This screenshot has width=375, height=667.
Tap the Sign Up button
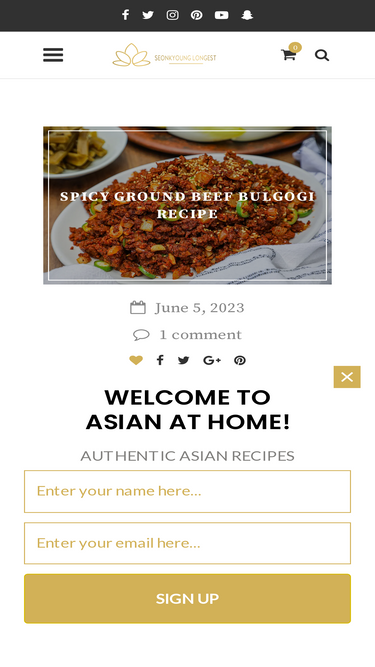[188, 599]
